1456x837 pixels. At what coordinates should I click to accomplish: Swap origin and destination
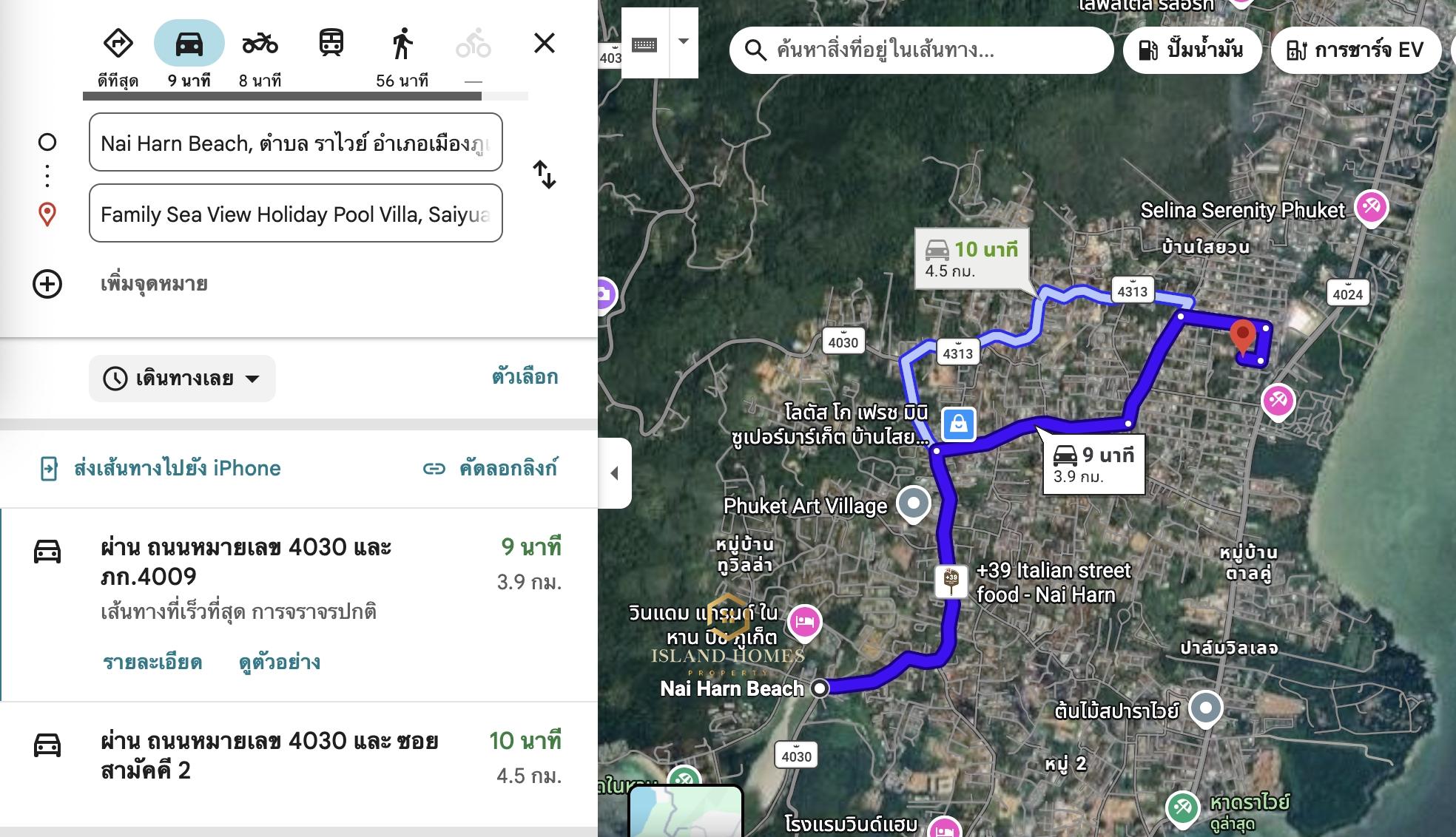click(x=544, y=175)
